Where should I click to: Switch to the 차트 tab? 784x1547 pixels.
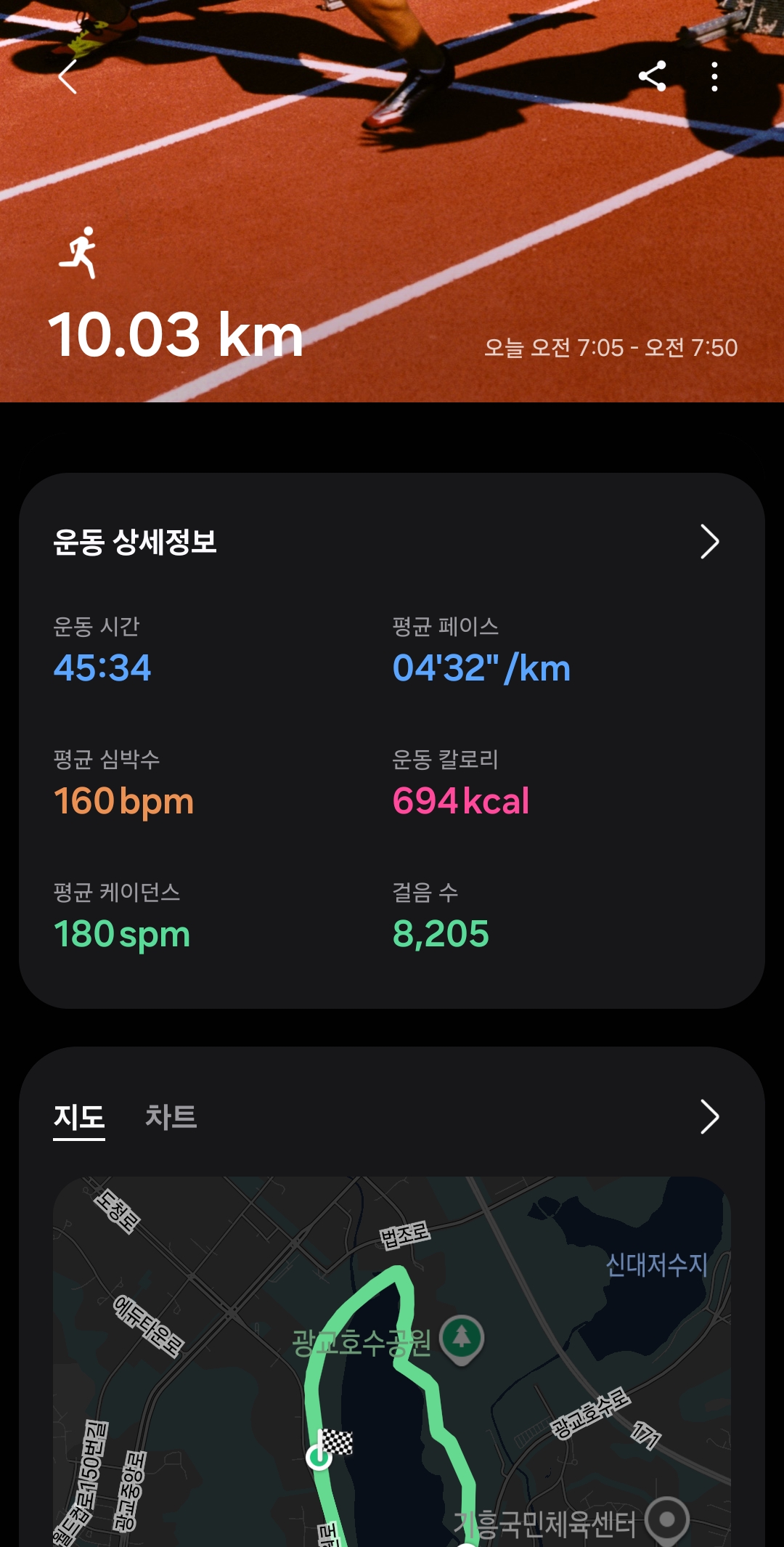pyautogui.click(x=171, y=1117)
